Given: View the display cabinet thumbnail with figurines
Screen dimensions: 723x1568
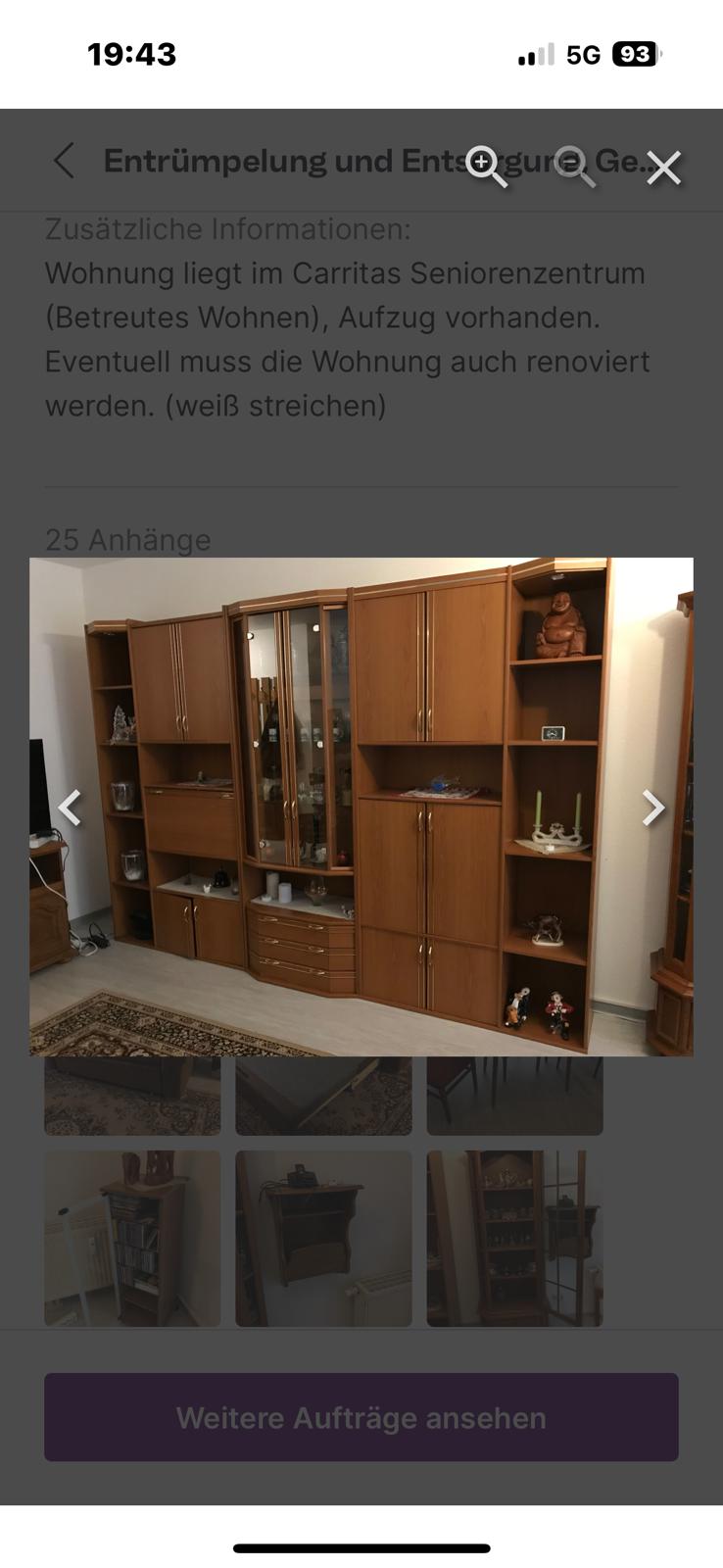Looking at the screenshot, I should pyautogui.click(x=514, y=1238).
